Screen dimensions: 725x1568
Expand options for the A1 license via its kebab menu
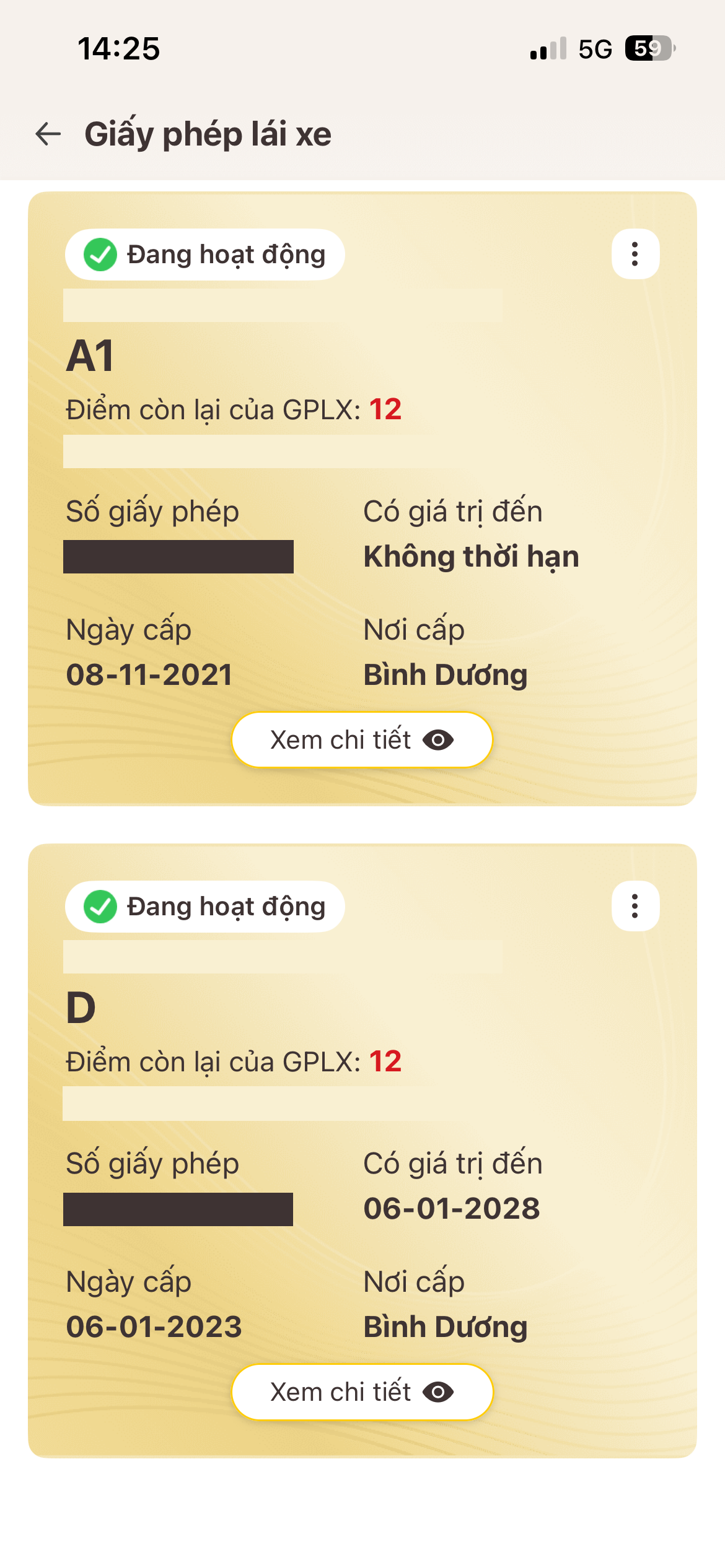[635, 255]
